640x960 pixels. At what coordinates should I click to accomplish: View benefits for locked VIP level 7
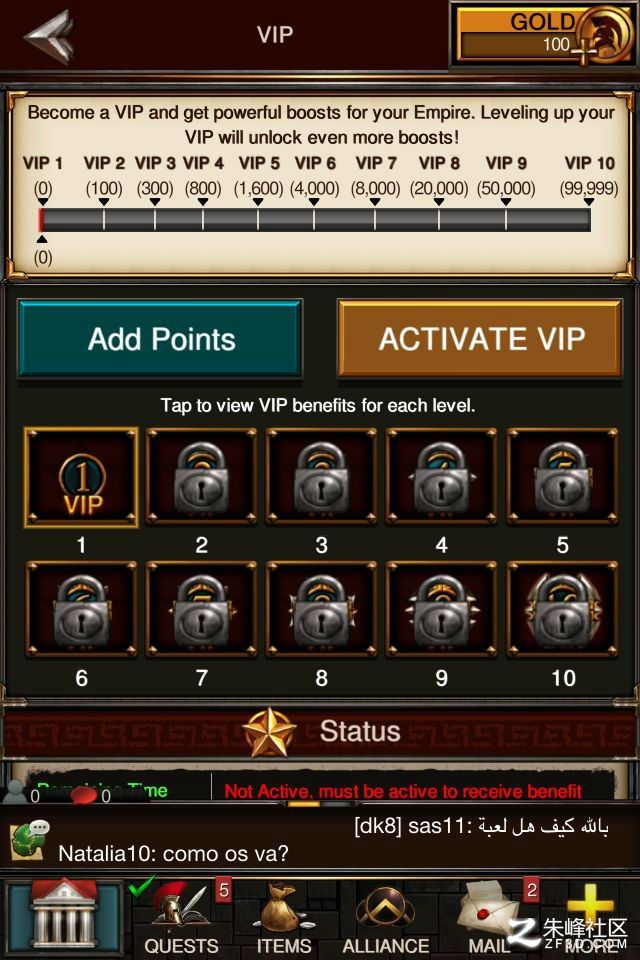click(x=201, y=610)
